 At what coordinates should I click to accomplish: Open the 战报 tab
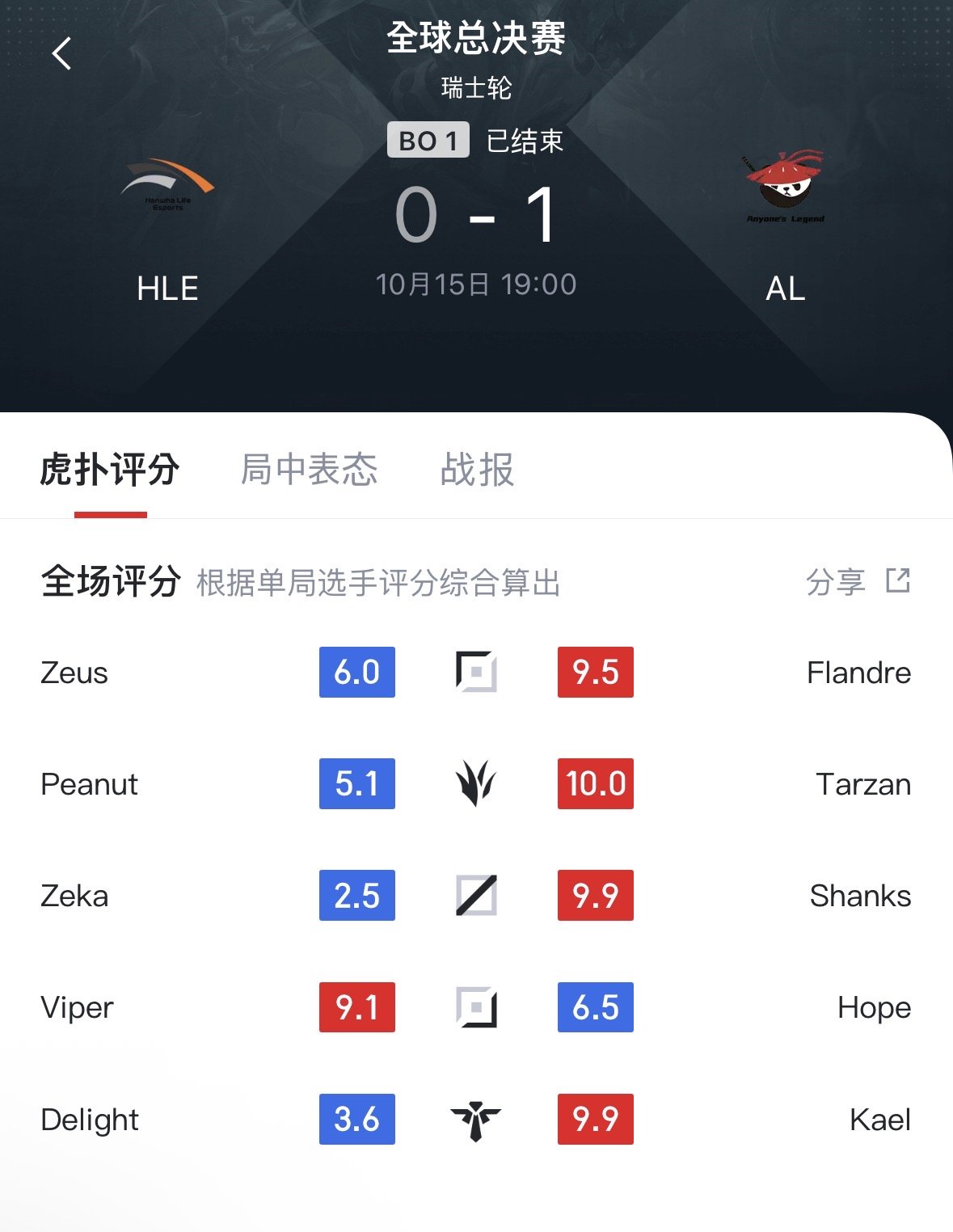[x=477, y=470]
